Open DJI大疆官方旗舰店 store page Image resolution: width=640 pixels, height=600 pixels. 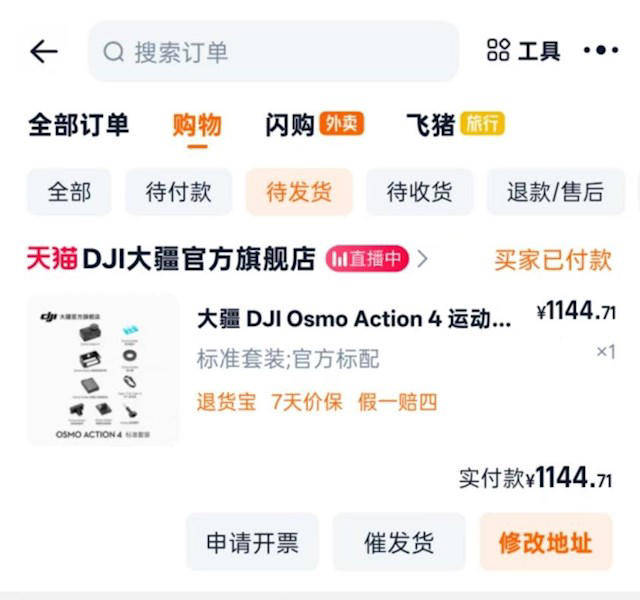pyautogui.click(x=198, y=260)
